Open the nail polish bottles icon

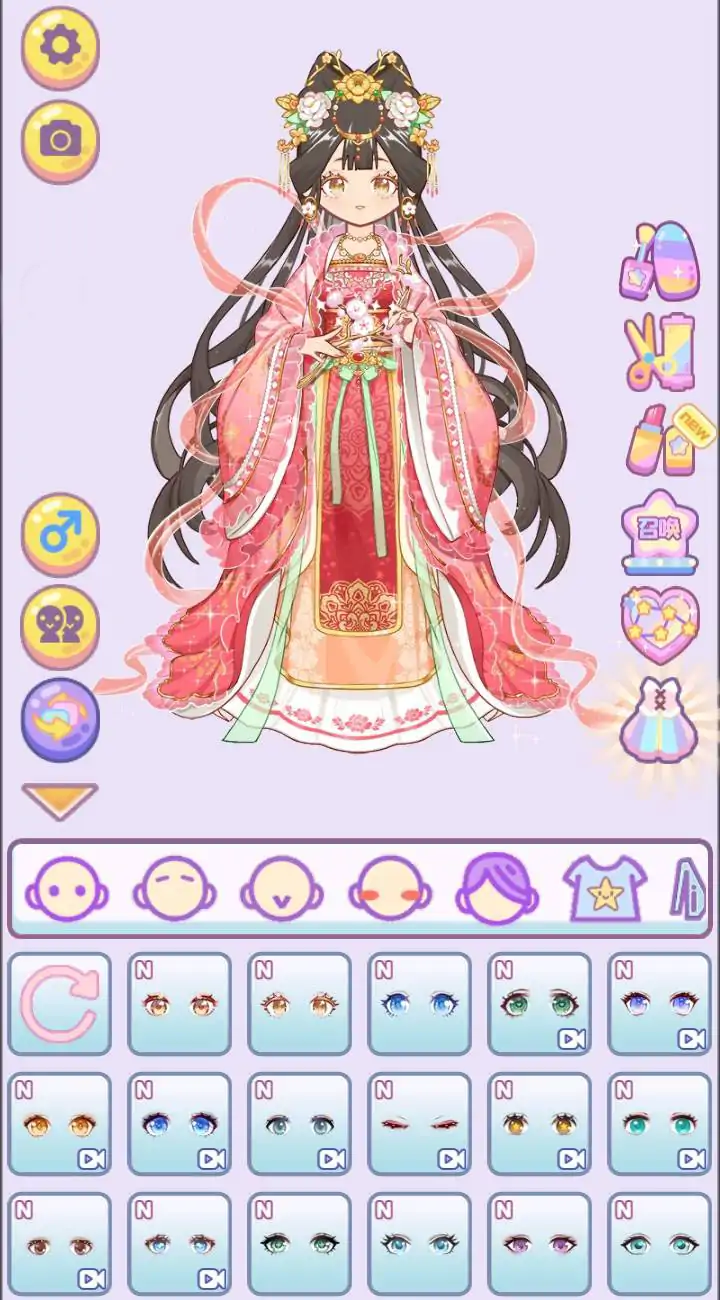click(x=659, y=261)
